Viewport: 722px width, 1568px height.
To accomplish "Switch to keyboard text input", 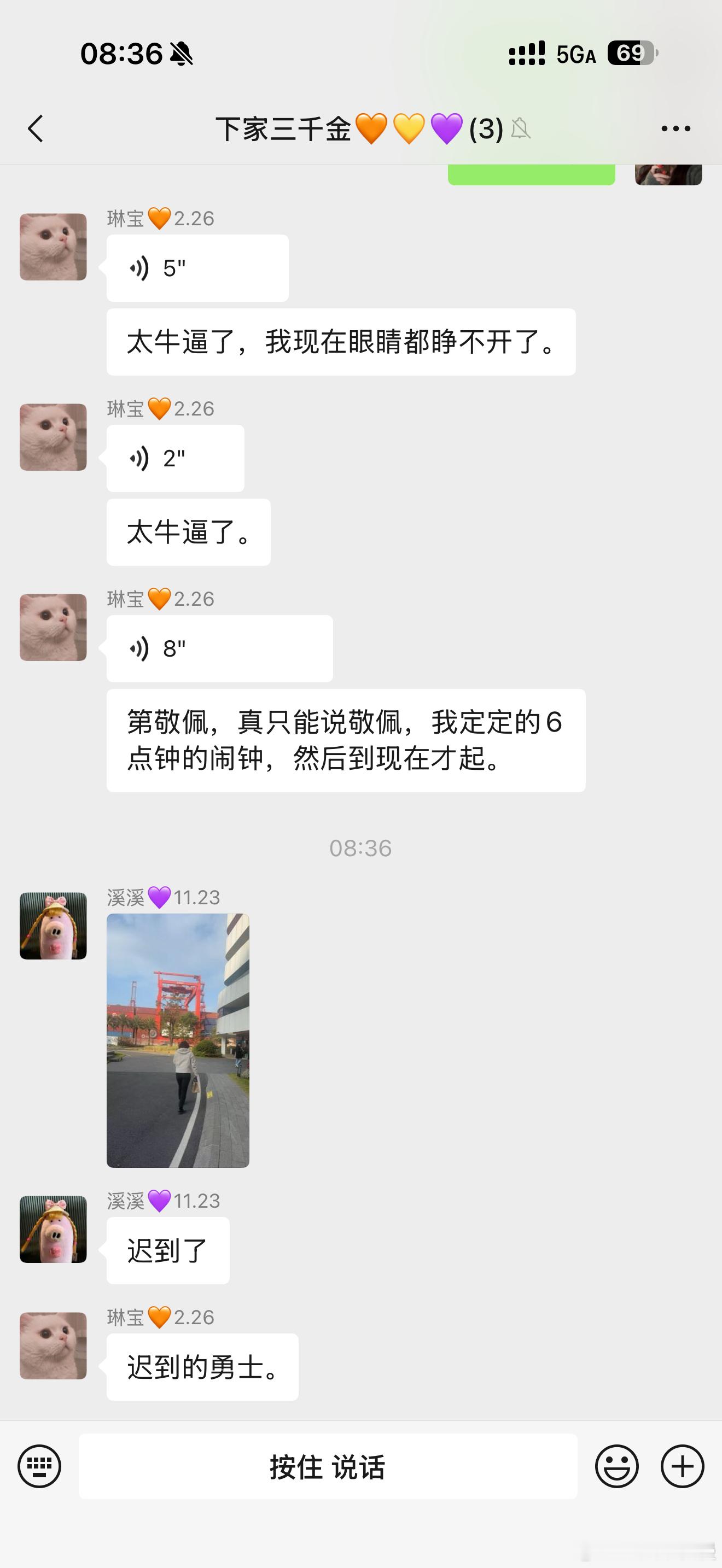I will (x=39, y=1465).
